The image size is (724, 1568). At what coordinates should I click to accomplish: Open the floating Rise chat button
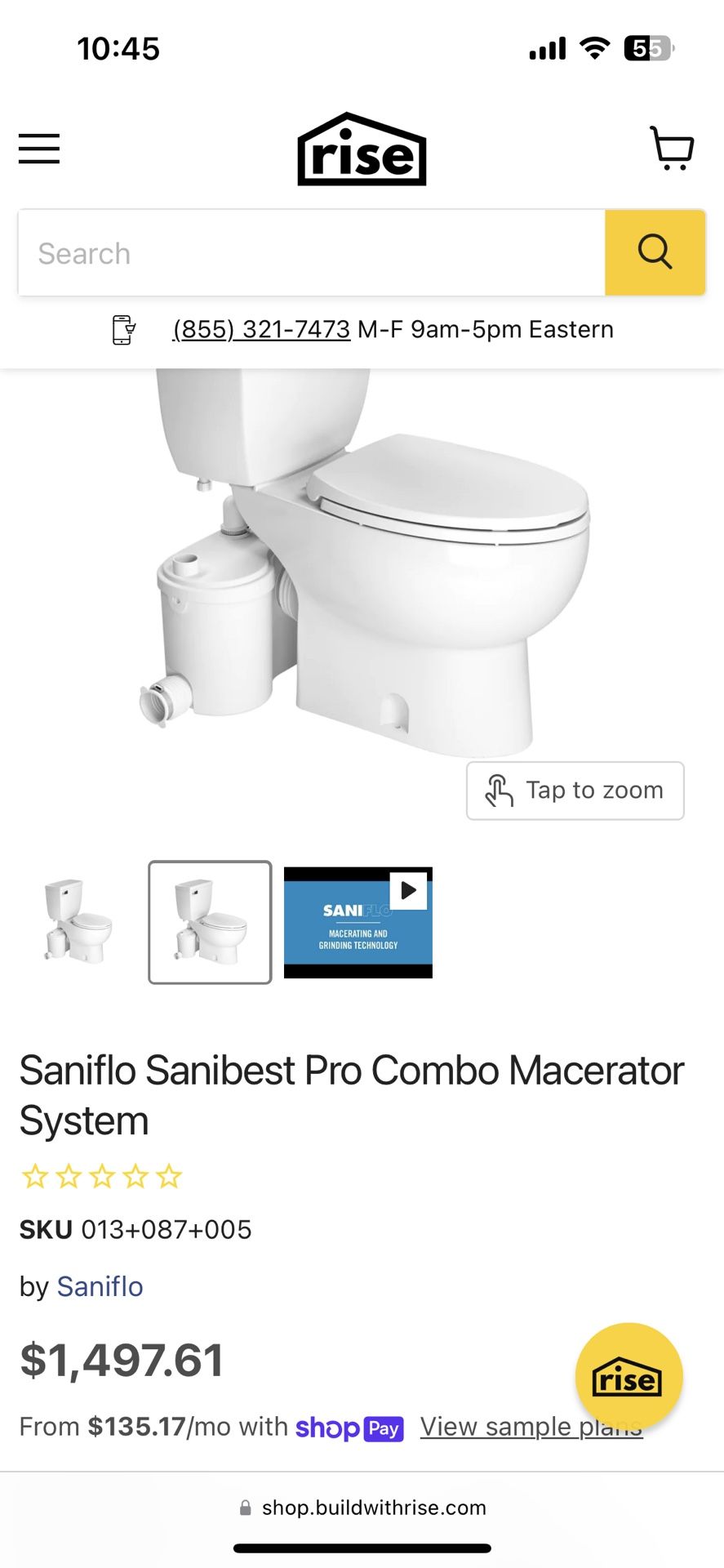point(628,1376)
